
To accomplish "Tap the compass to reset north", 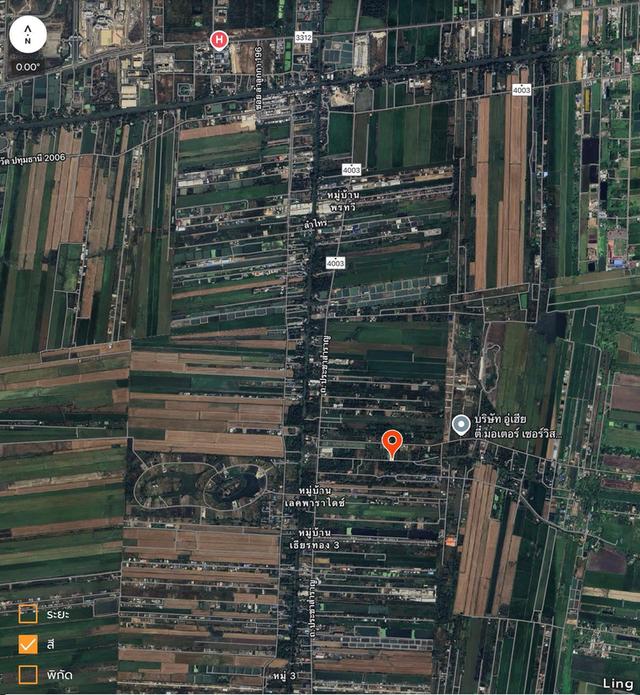I will pyautogui.click(x=28, y=35).
